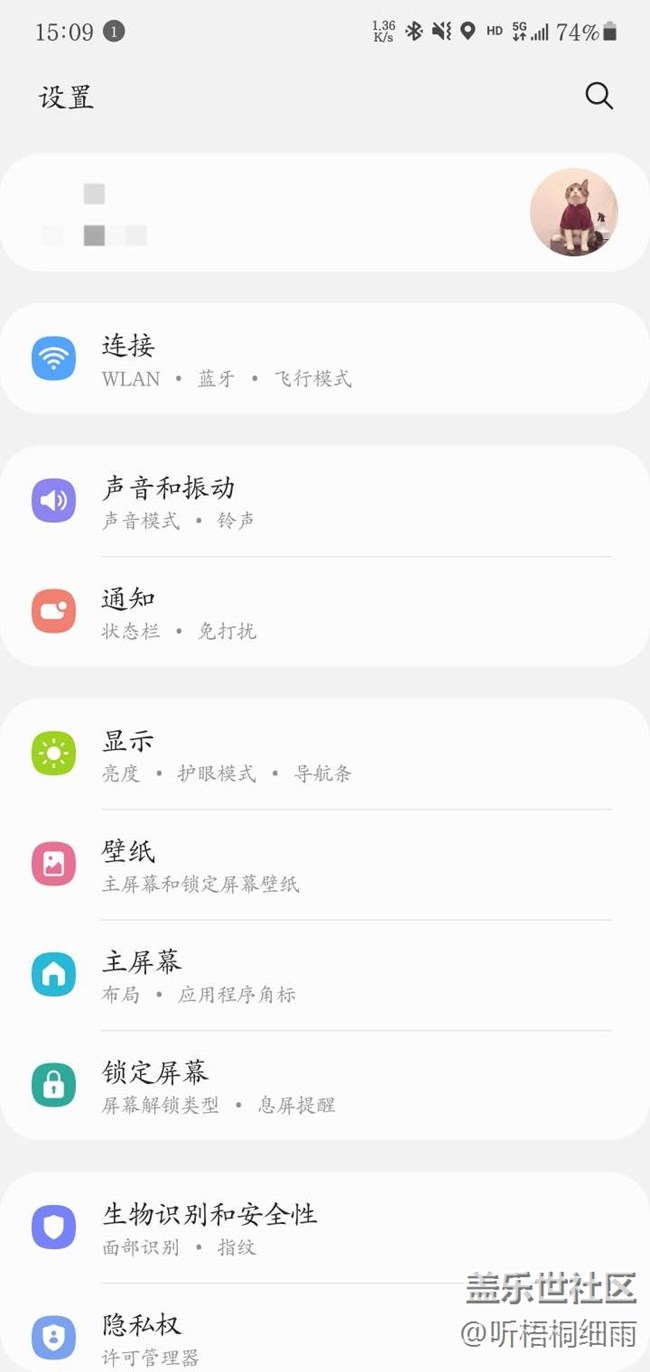
Task: Open 连接 settings
Action: click(x=324, y=360)
